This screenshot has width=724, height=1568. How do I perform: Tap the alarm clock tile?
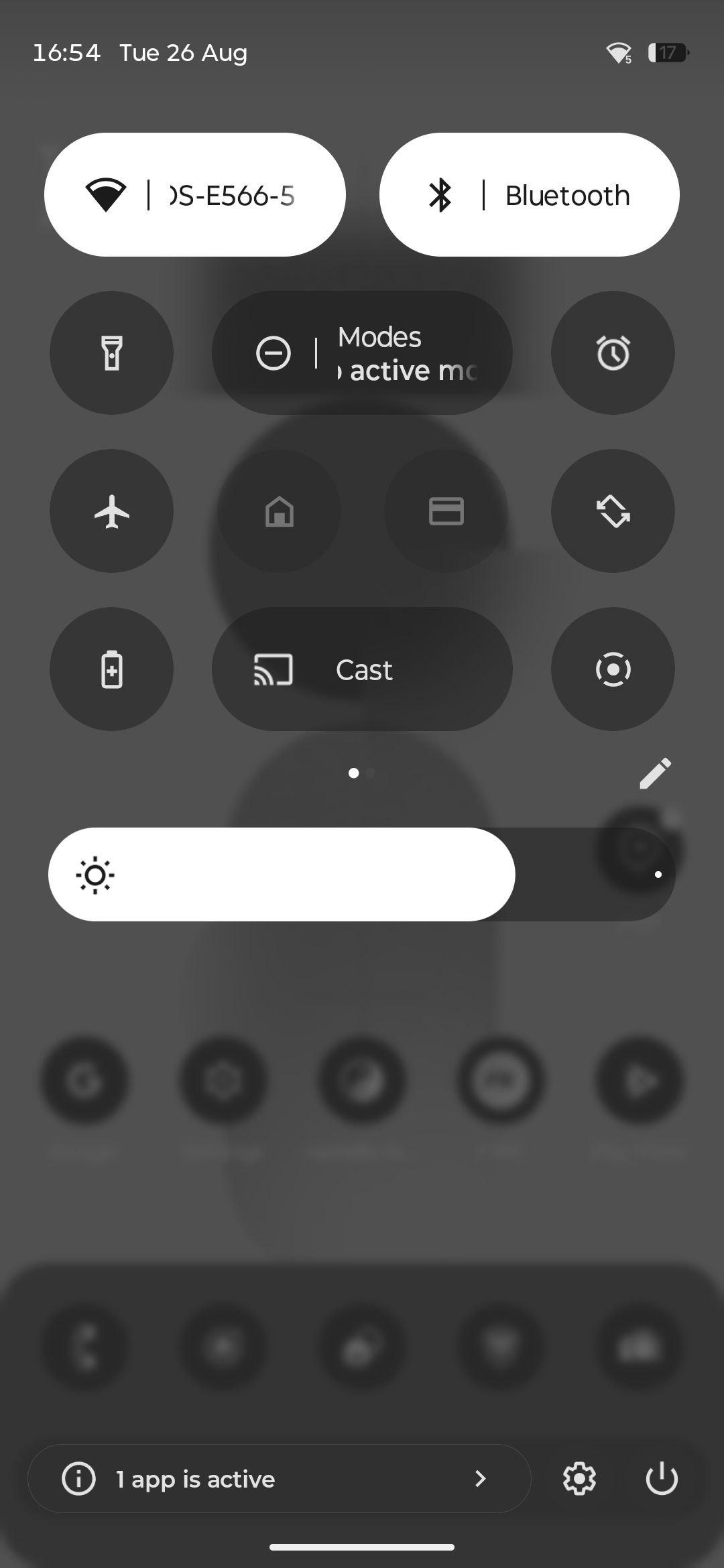[x=613, y=352]
